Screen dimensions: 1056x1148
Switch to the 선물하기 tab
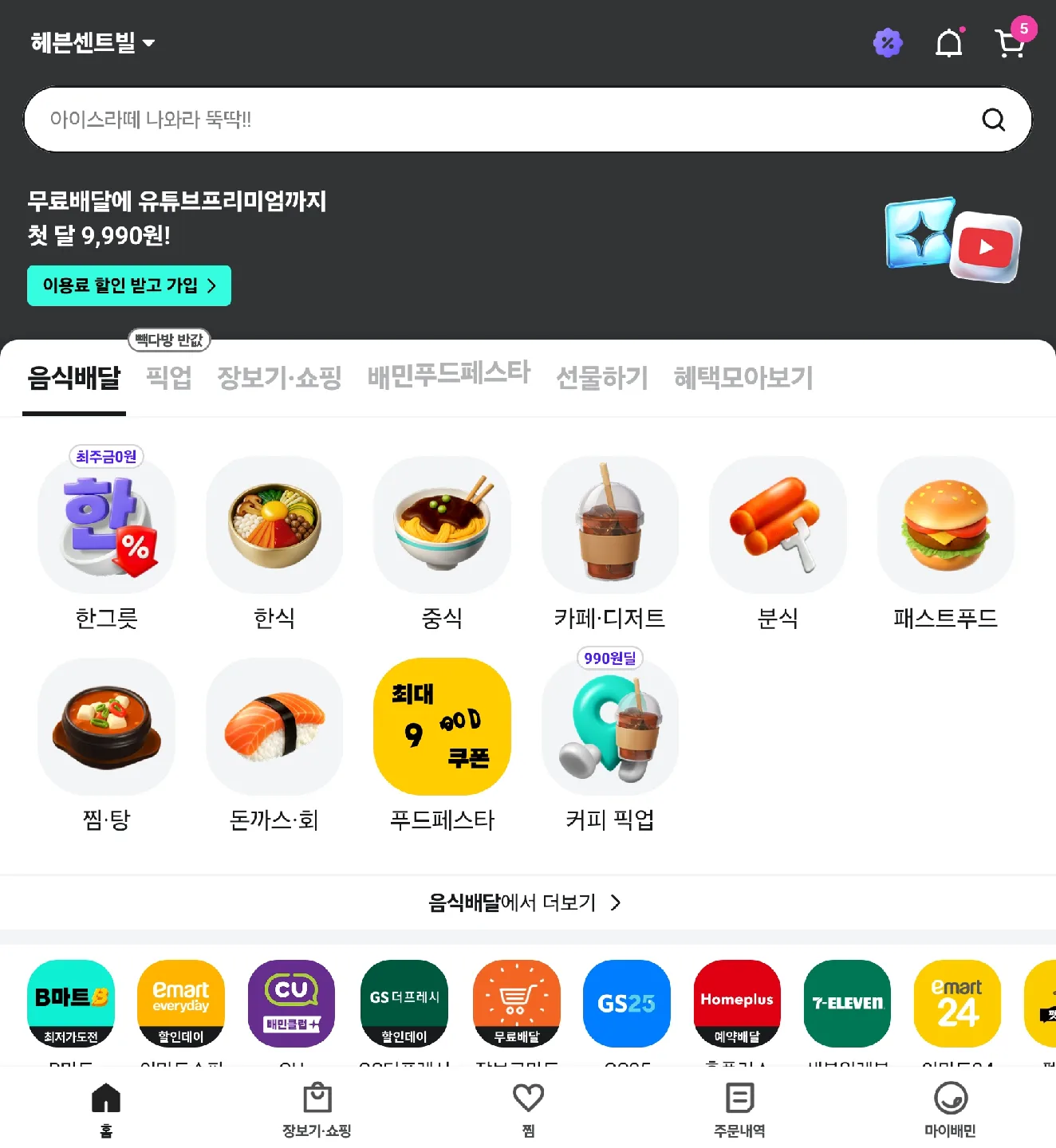(x=601, y=377)
